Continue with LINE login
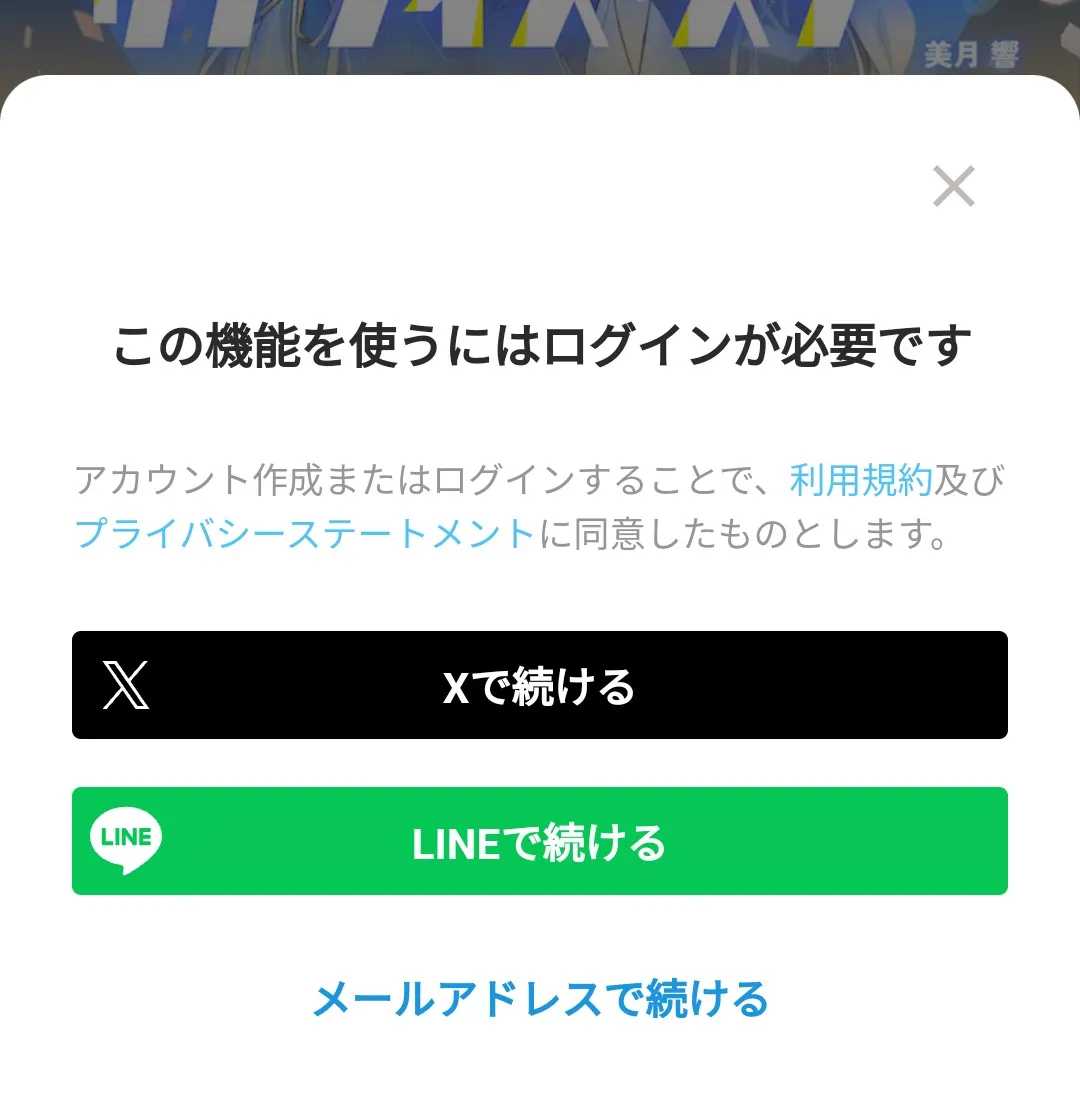This screenshot has height=1114, width=1080. point(540,842)
